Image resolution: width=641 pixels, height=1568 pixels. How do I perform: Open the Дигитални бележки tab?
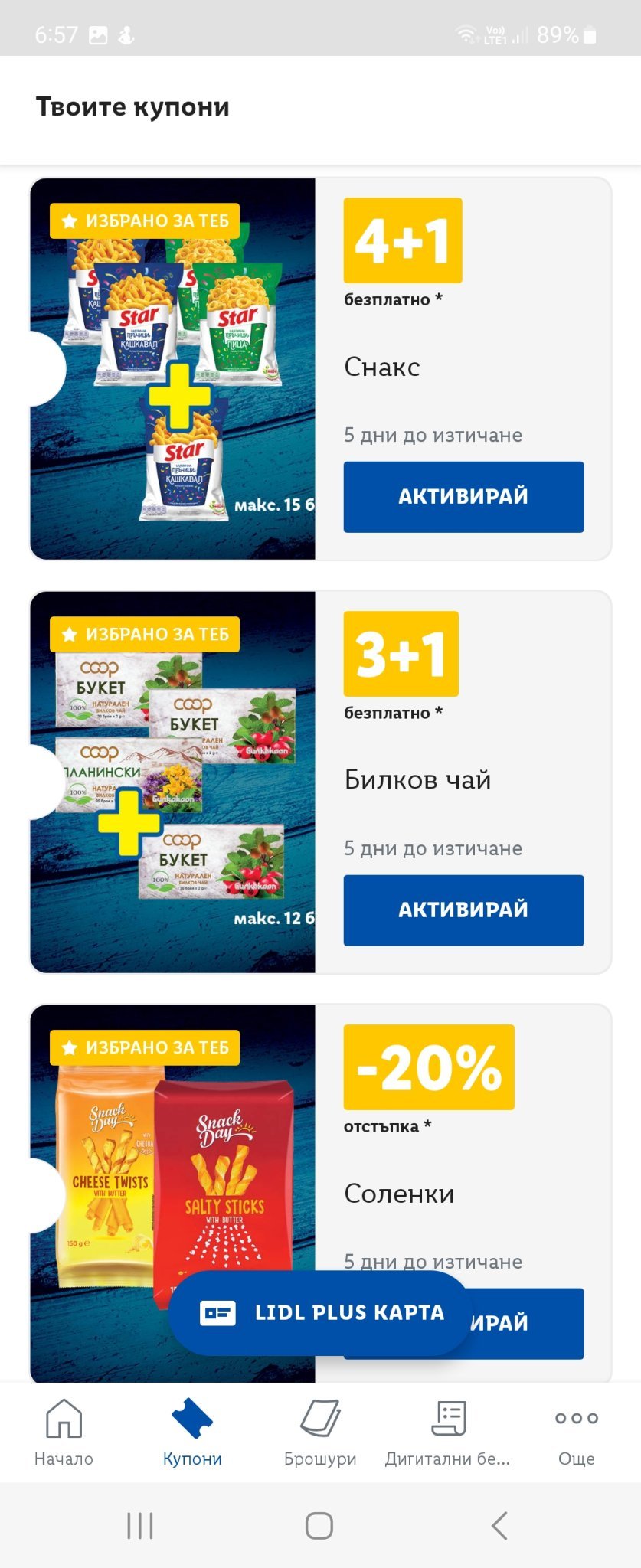(448, 1432)
